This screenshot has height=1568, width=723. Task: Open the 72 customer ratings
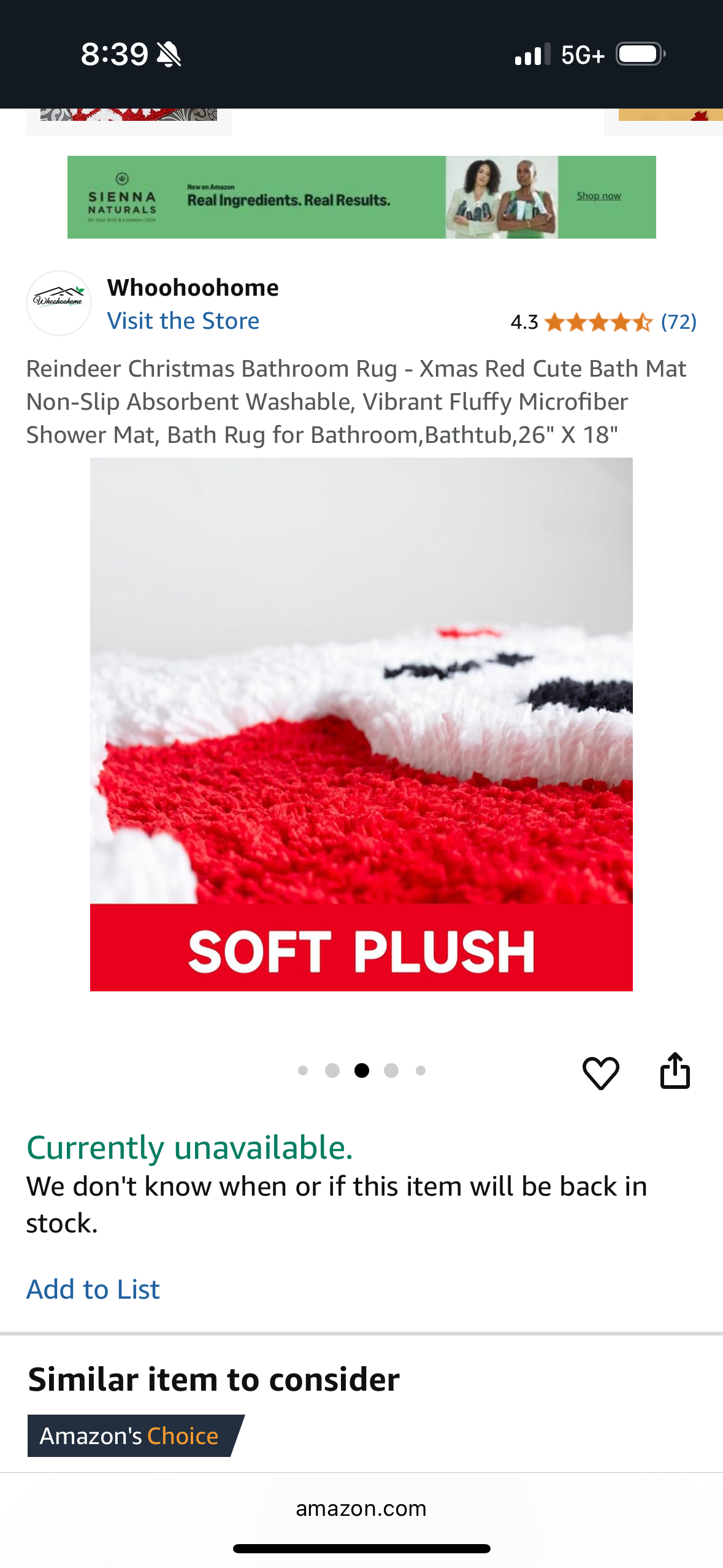click(x=678, y=321)
